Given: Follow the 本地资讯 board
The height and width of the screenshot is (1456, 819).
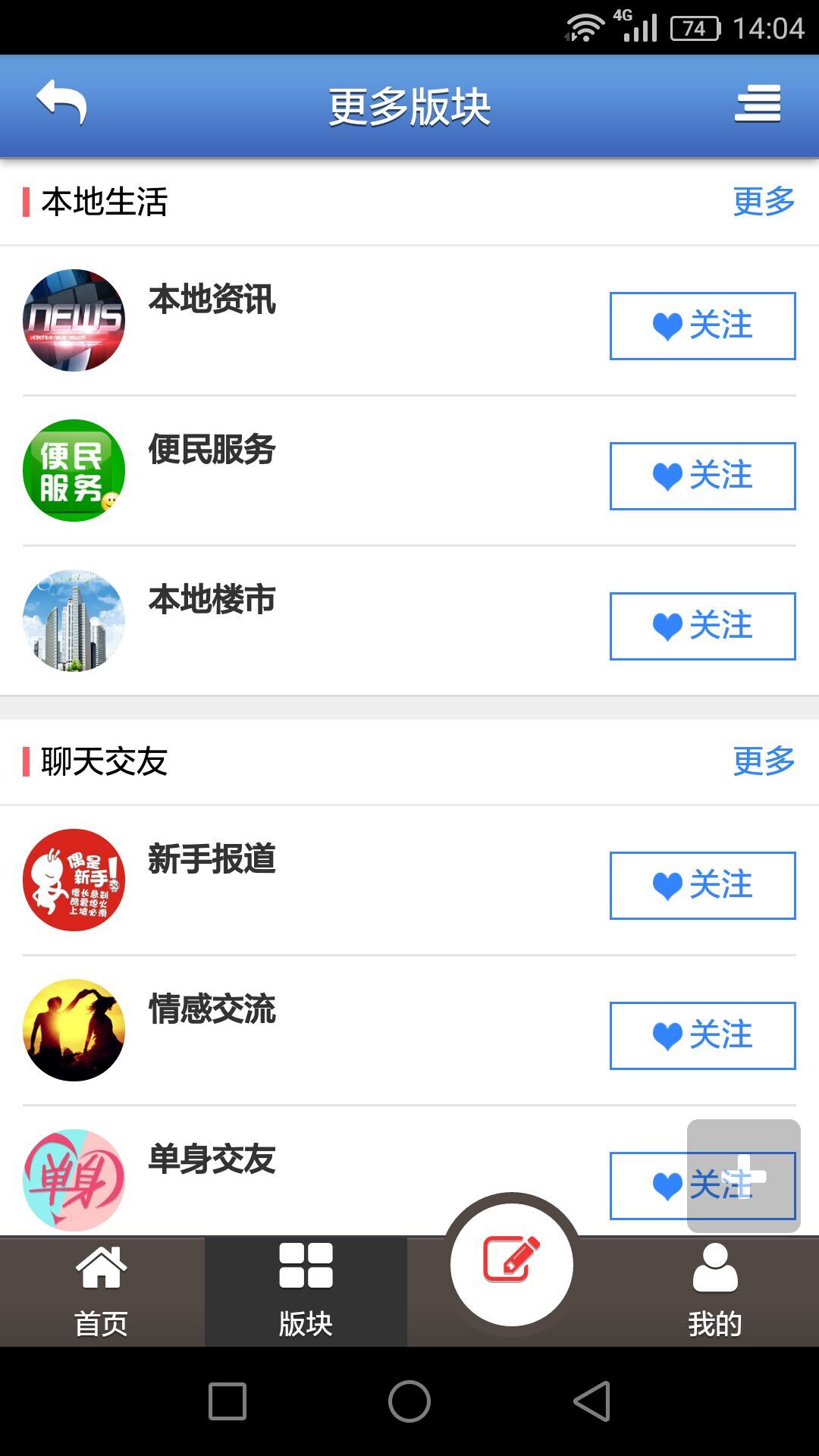Looking at the screenshot, I should coord(702,326).
